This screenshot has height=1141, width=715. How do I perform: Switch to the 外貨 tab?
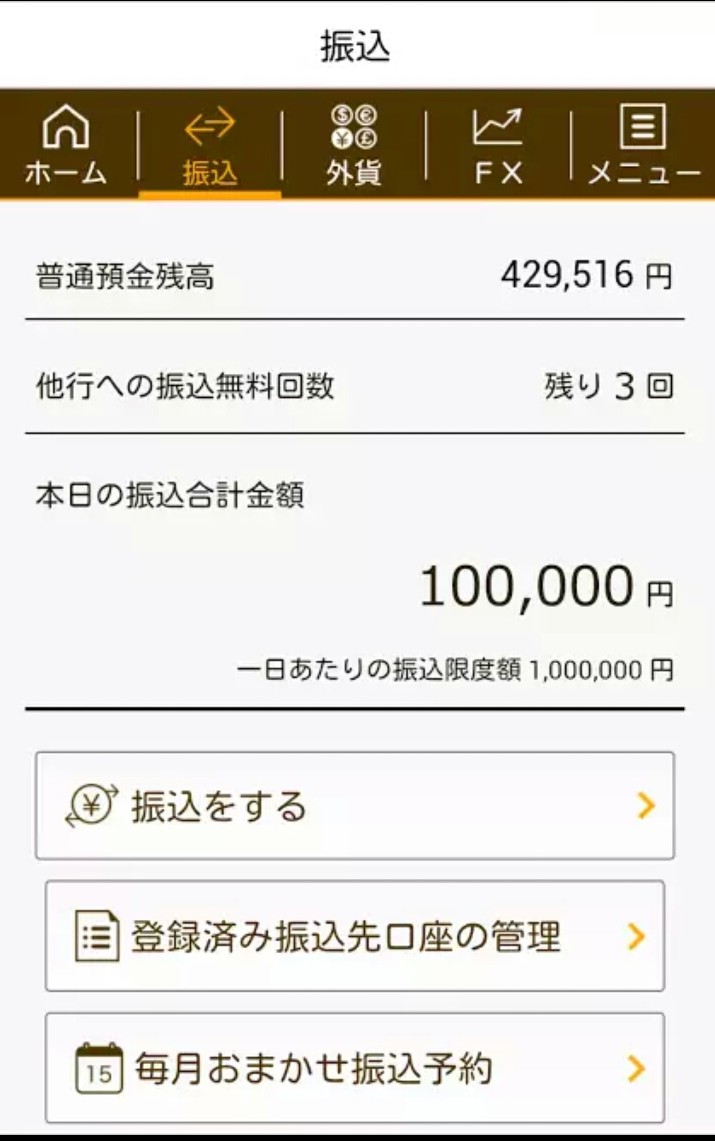pyautogui.click(x=353, y=145)
